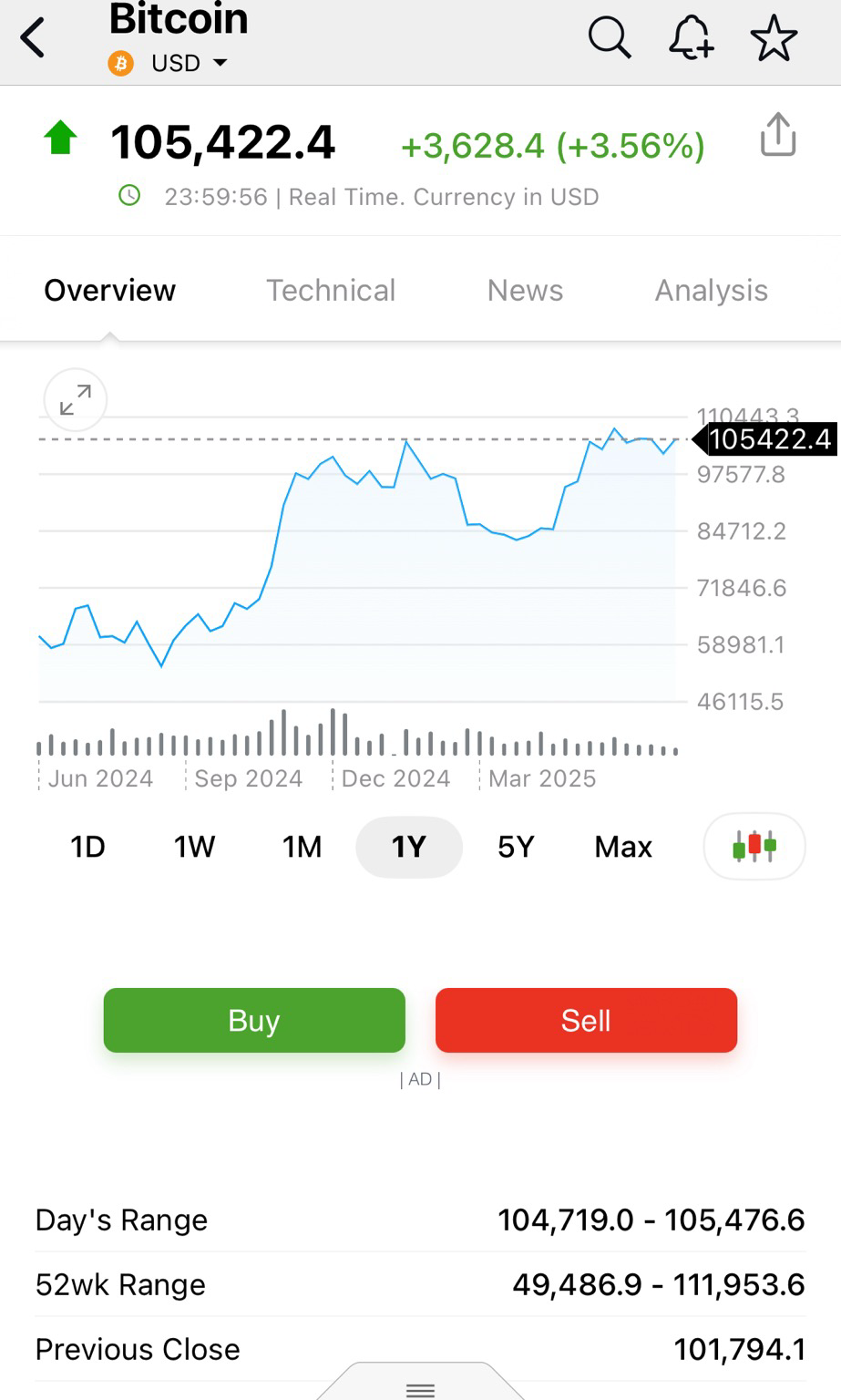The height and width of the screenshot is (1400, 841).
Task: Go back using the back arrow
Action: pyautogui.click(x=33, y=38)
